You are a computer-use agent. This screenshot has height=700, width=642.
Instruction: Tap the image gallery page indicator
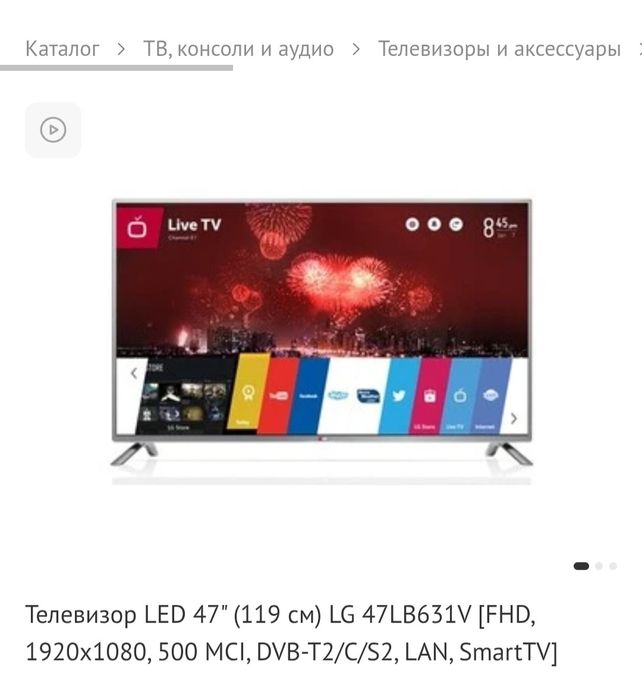[597, 566]
